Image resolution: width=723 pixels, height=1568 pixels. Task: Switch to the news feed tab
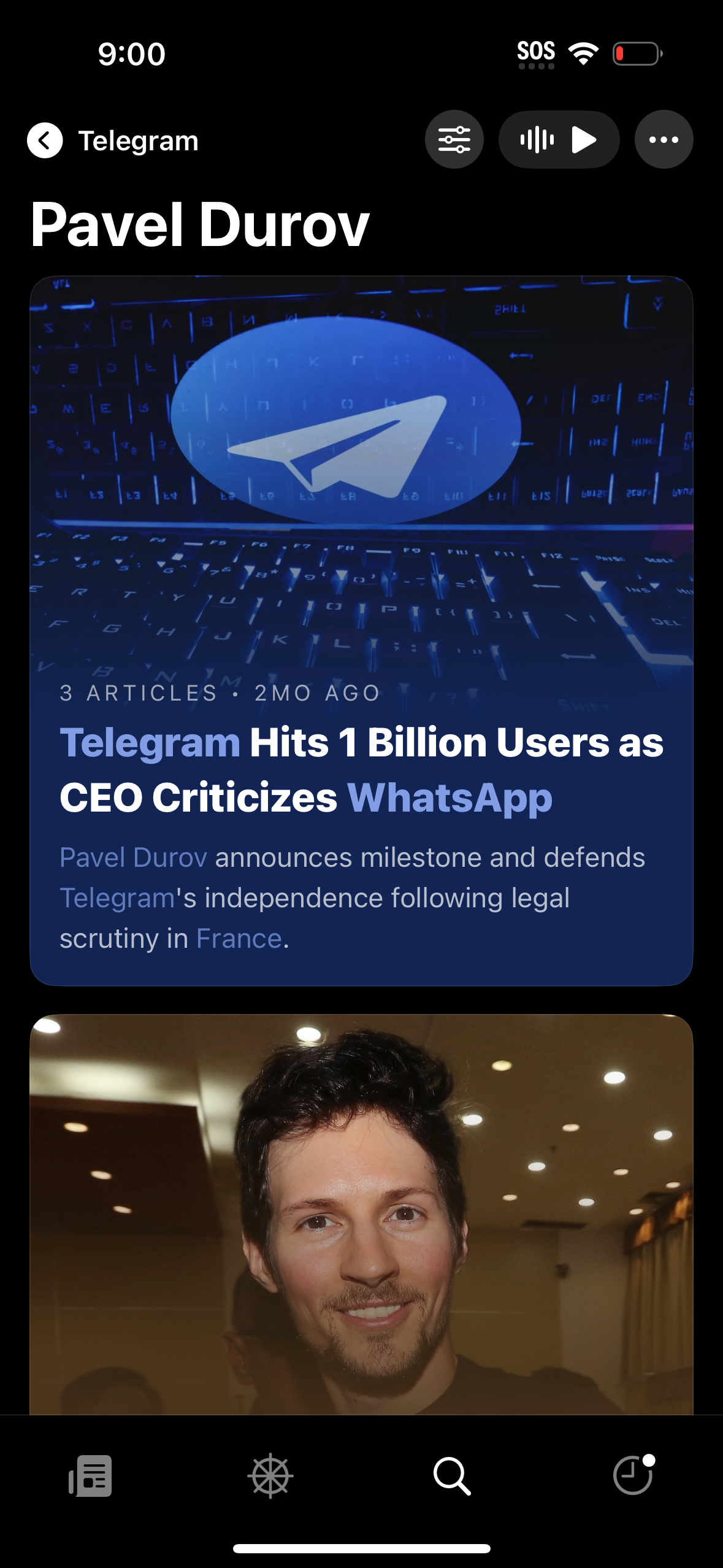[90, 1475]
